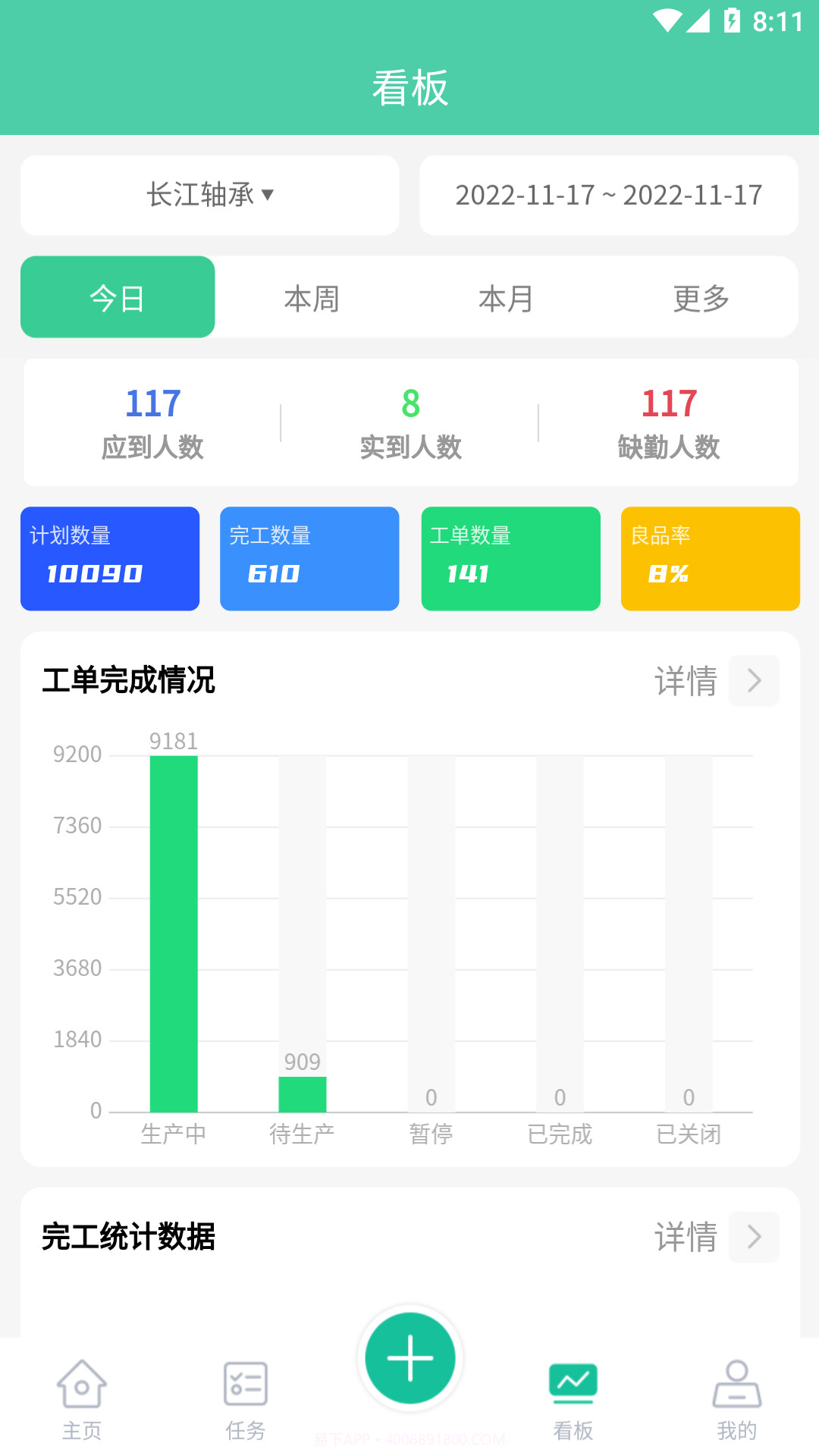Screen dimensions: 819x1456
Task: Tap the battery status icon
Action: [x=730, y=23]
